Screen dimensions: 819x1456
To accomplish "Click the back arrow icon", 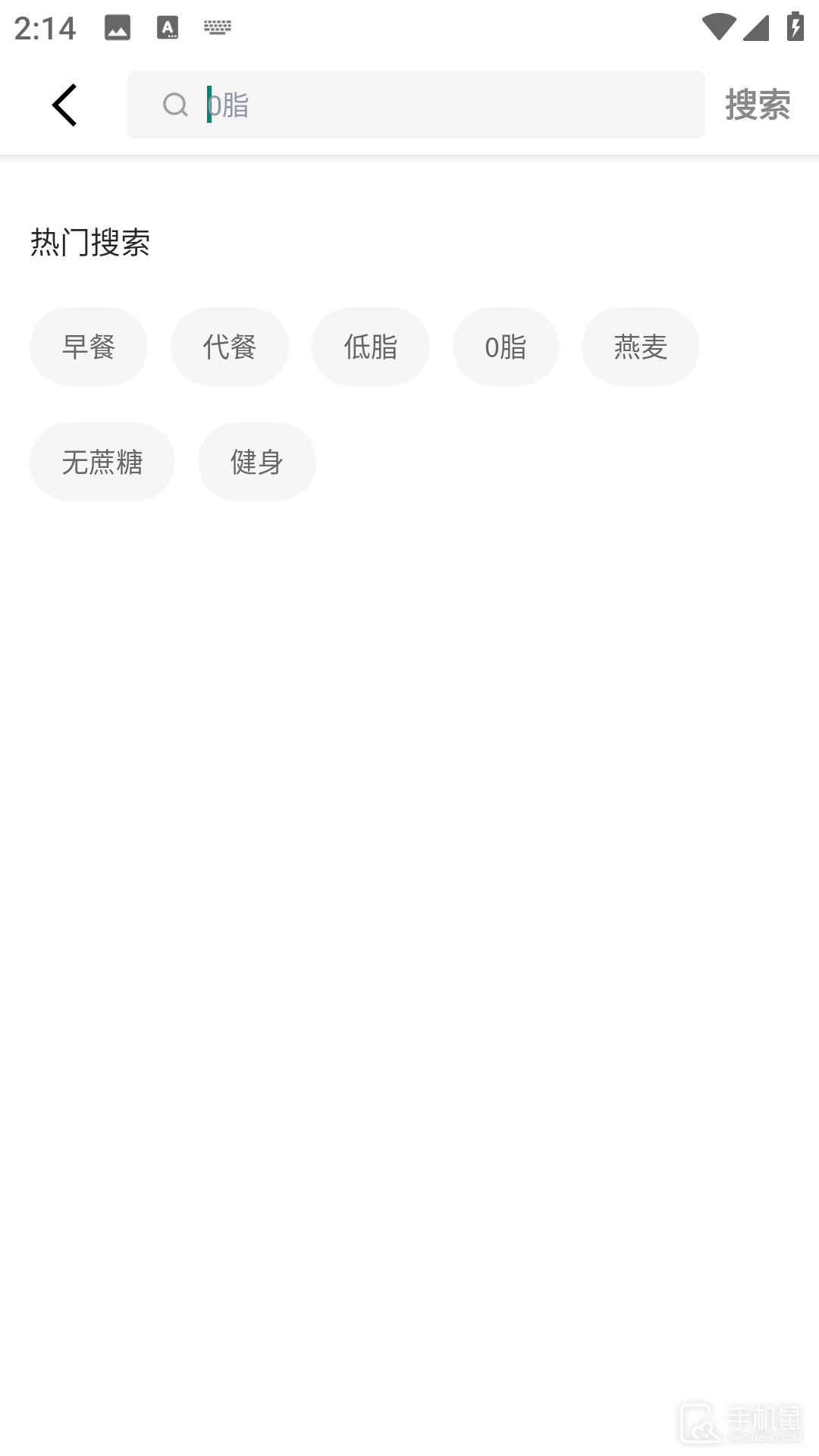I will point(64,104).
